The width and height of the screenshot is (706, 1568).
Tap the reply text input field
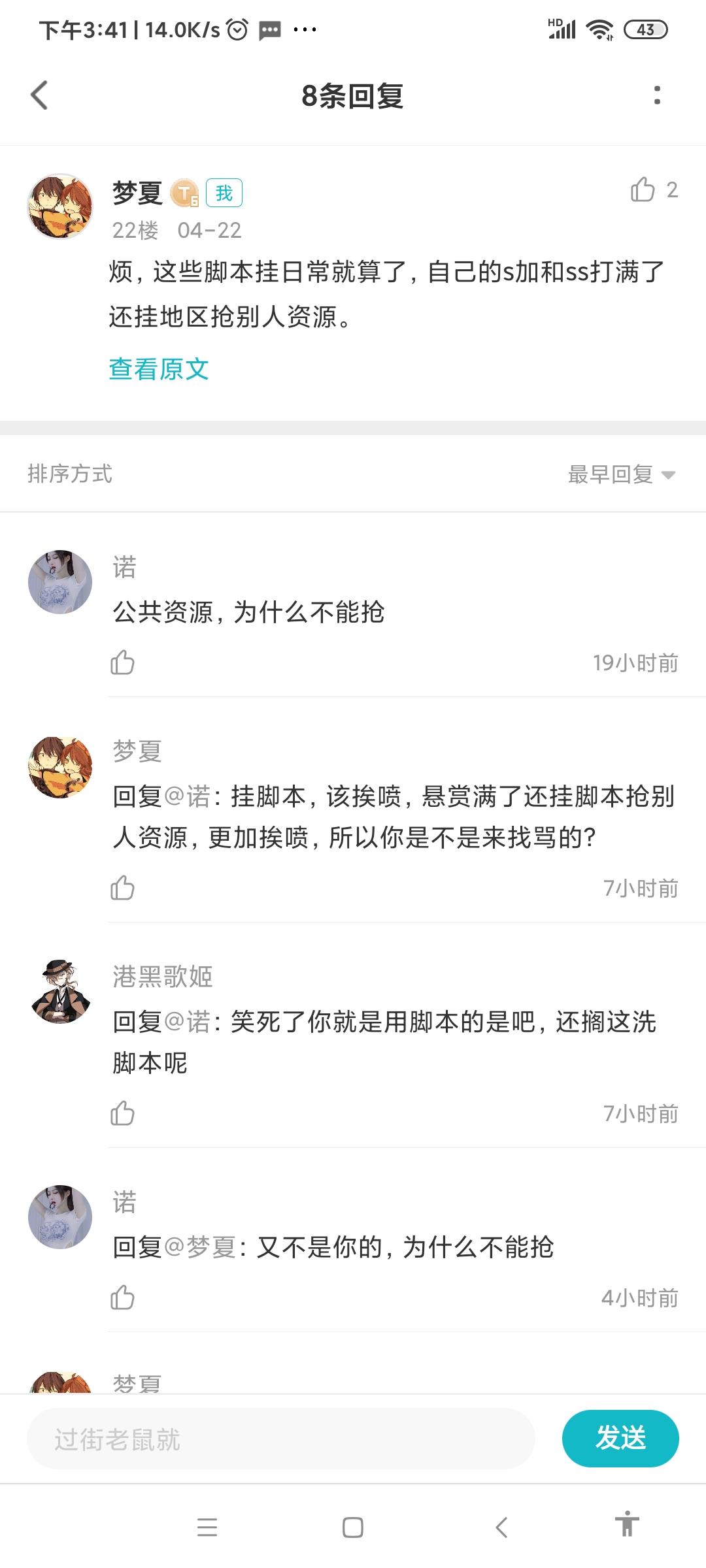click(x=281, y=1439)
